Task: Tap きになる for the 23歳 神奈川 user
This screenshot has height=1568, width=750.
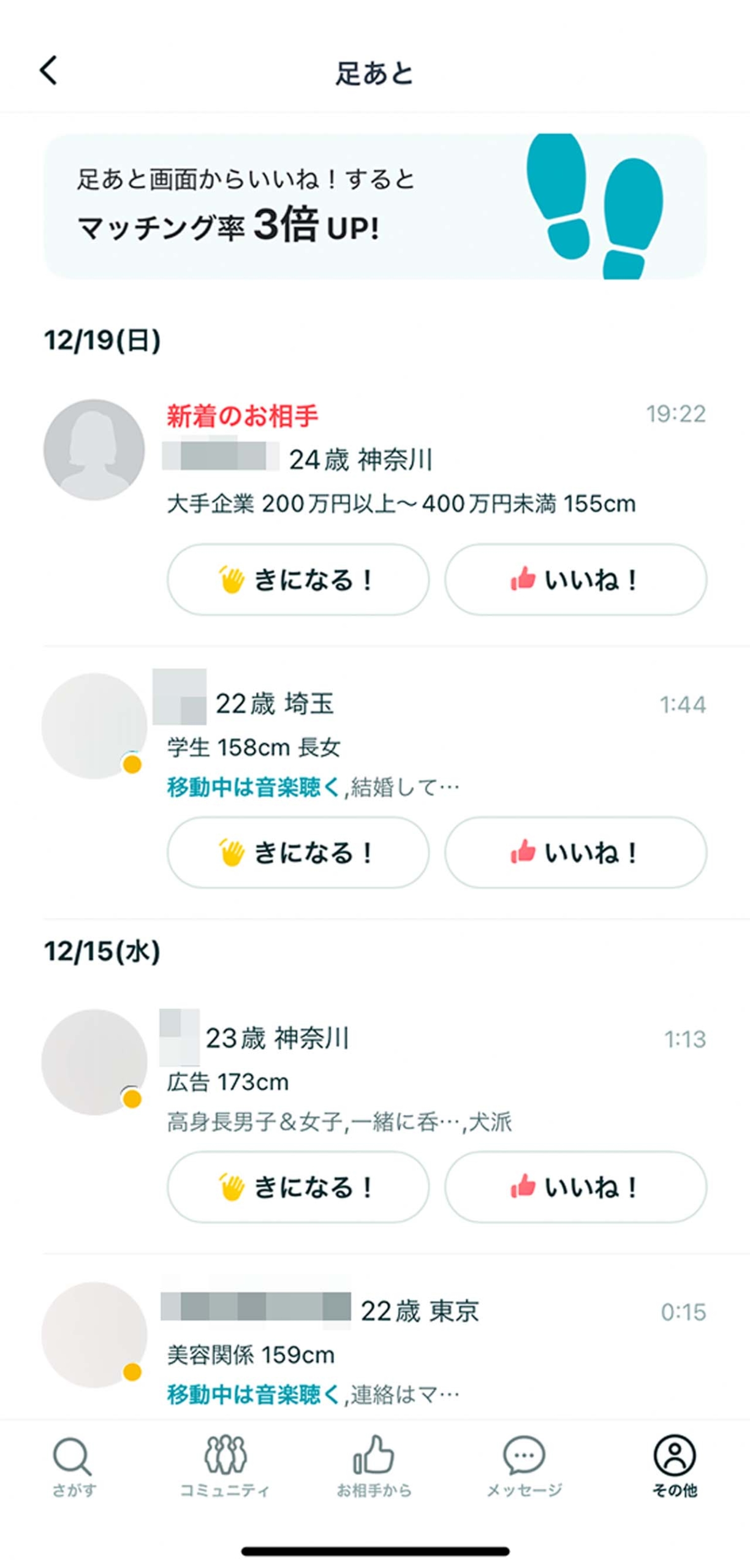Action: pyautogui.click(x=298, y=1186)
